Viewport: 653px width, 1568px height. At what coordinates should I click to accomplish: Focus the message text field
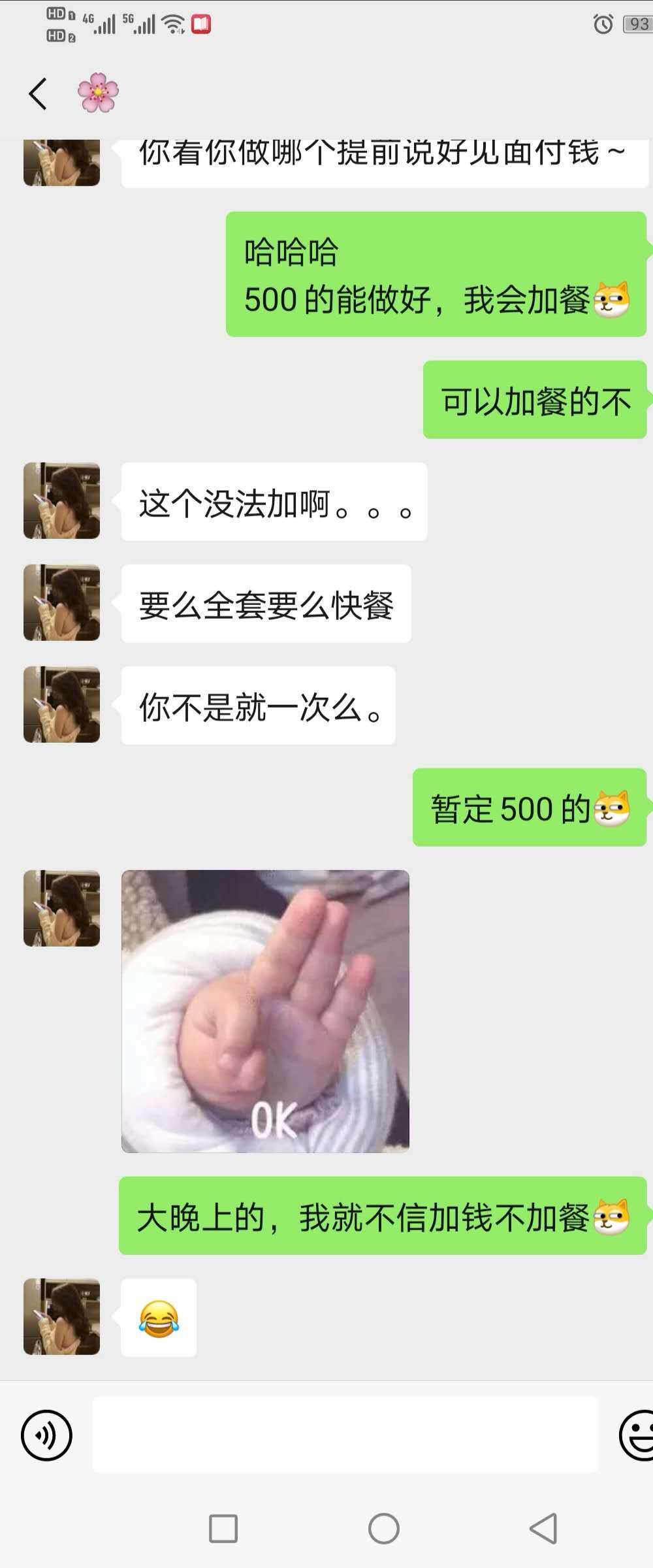(x=345, y=1435)
